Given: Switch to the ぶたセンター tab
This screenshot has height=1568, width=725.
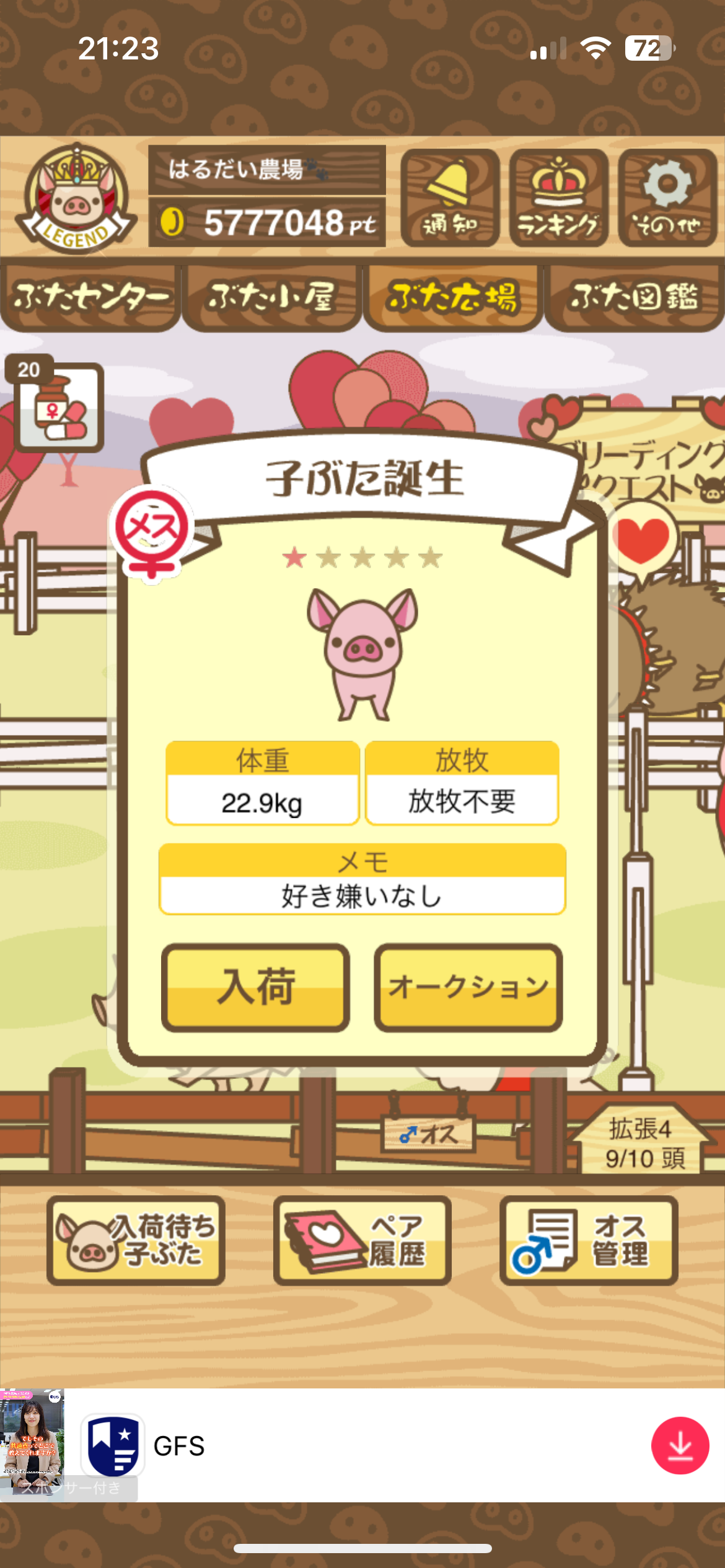Looking at the screenshot, I should (x=90, y=298).
